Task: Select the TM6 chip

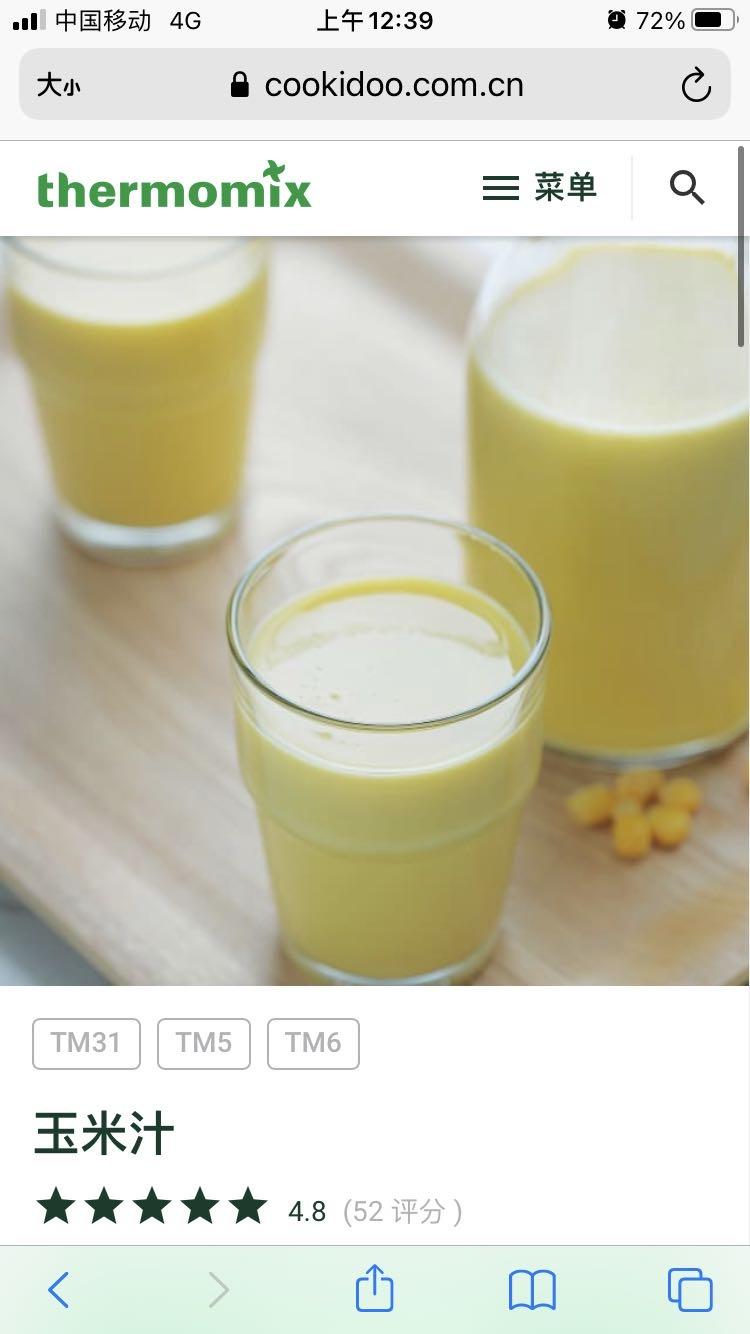Action: 313,1043
